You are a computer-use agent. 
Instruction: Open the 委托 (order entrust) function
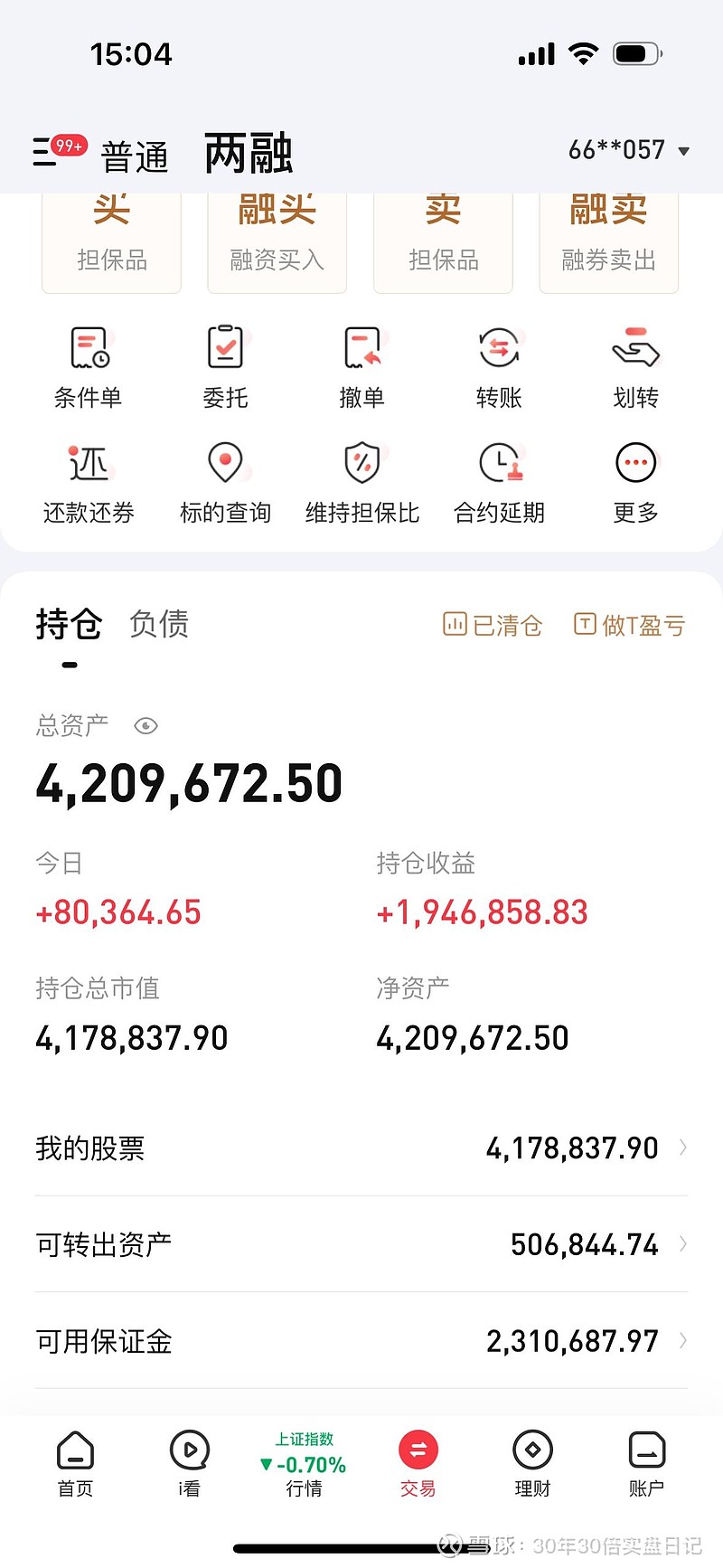[x=225, y=364]
